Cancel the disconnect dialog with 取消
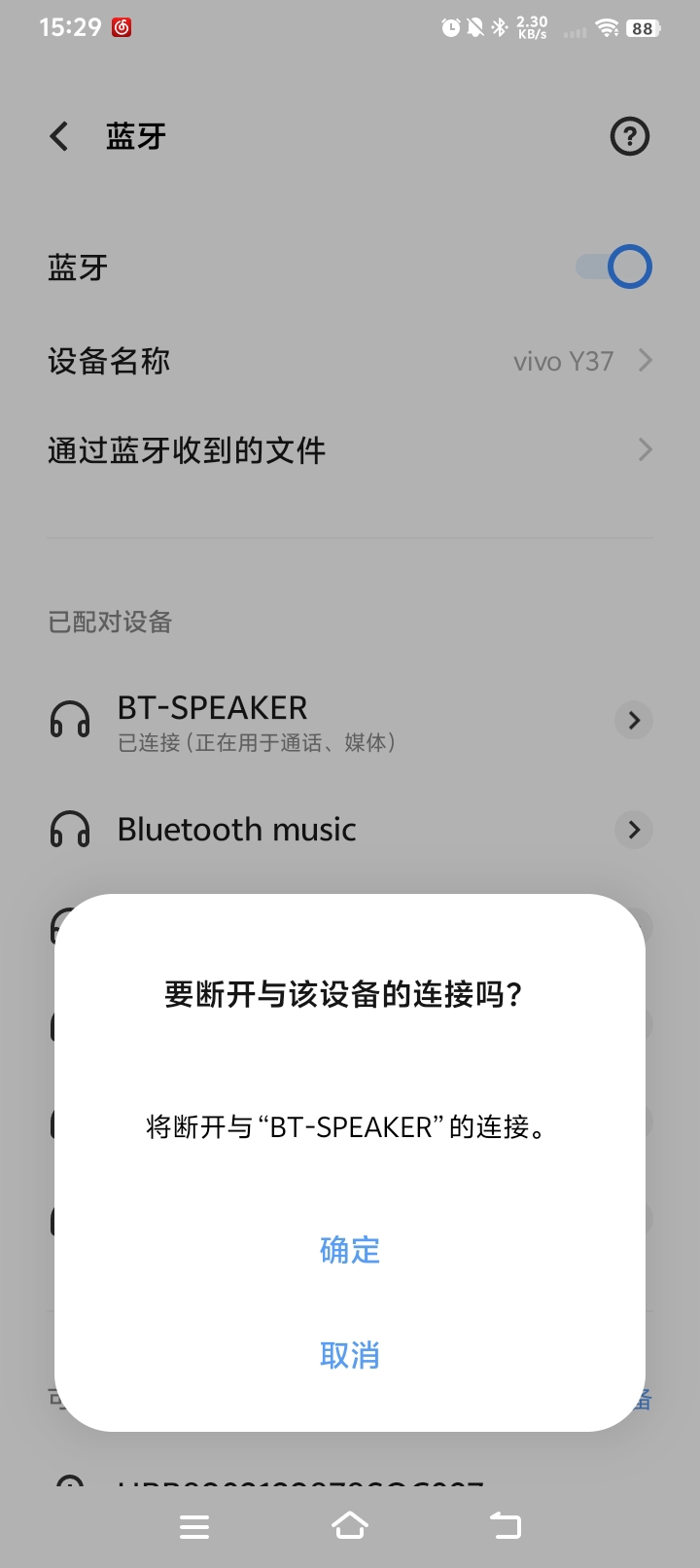Image resolution: width=700 pixels, height=1568 pixels. tap(350, 1354)
